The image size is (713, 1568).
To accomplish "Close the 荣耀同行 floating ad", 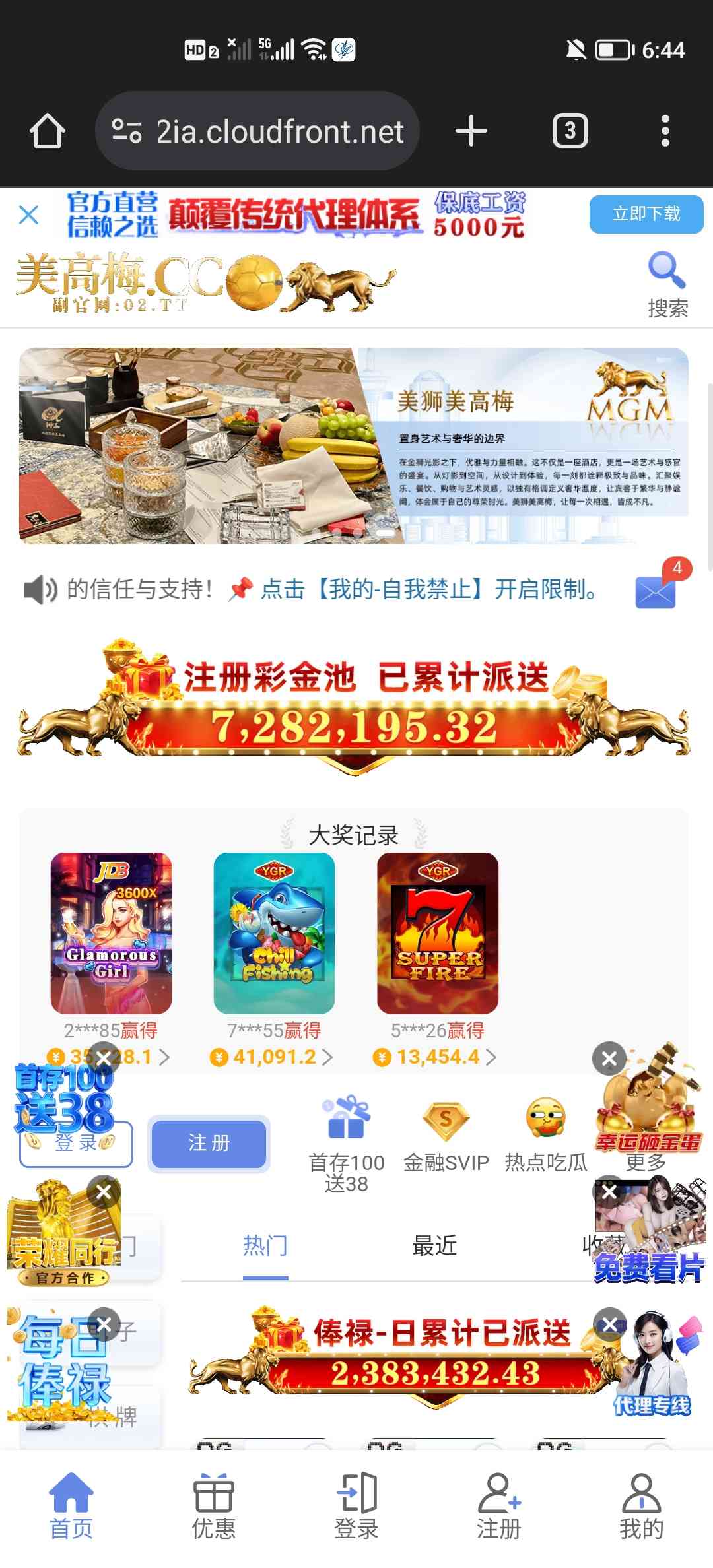I will 104,1192.
